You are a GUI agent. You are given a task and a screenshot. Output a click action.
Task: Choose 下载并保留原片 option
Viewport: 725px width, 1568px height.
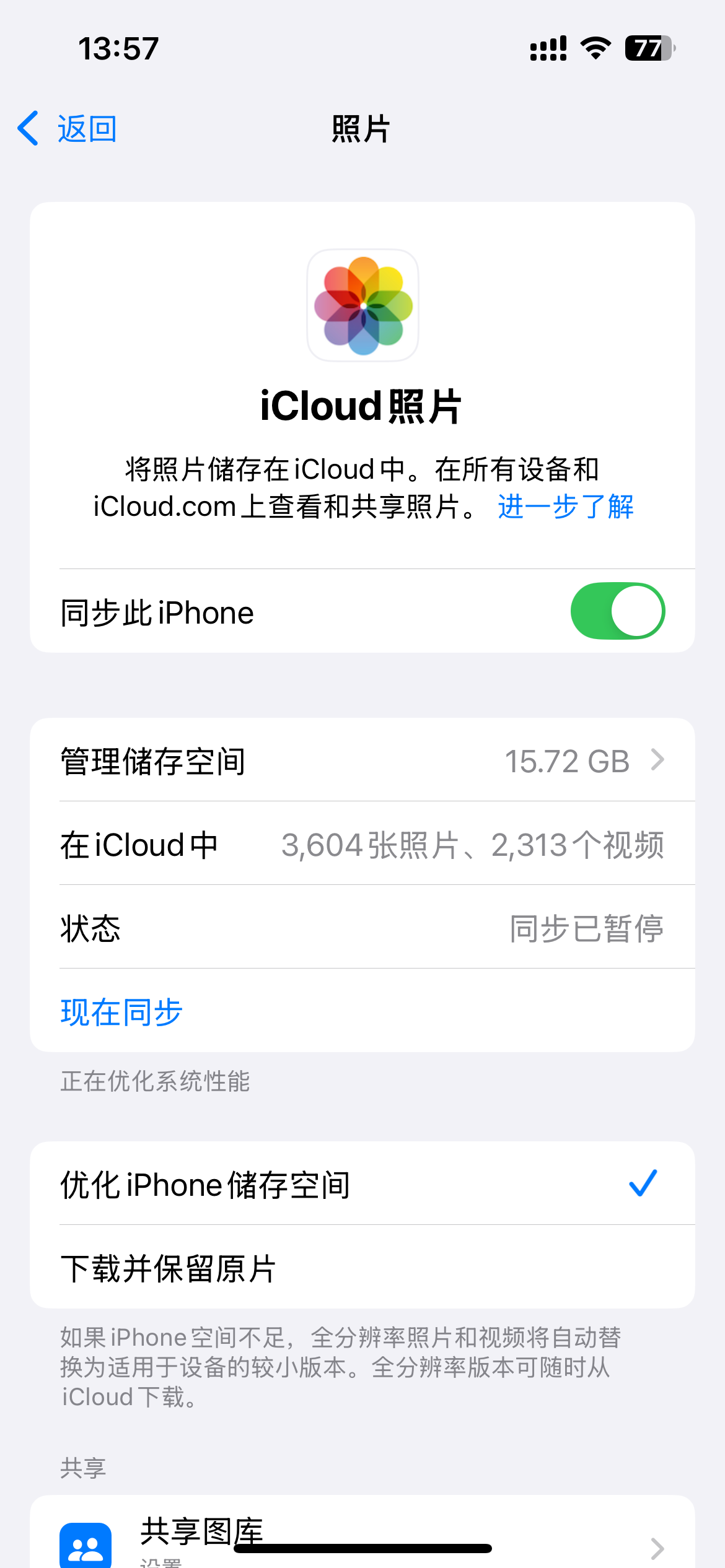click(x=362, y=1268)
